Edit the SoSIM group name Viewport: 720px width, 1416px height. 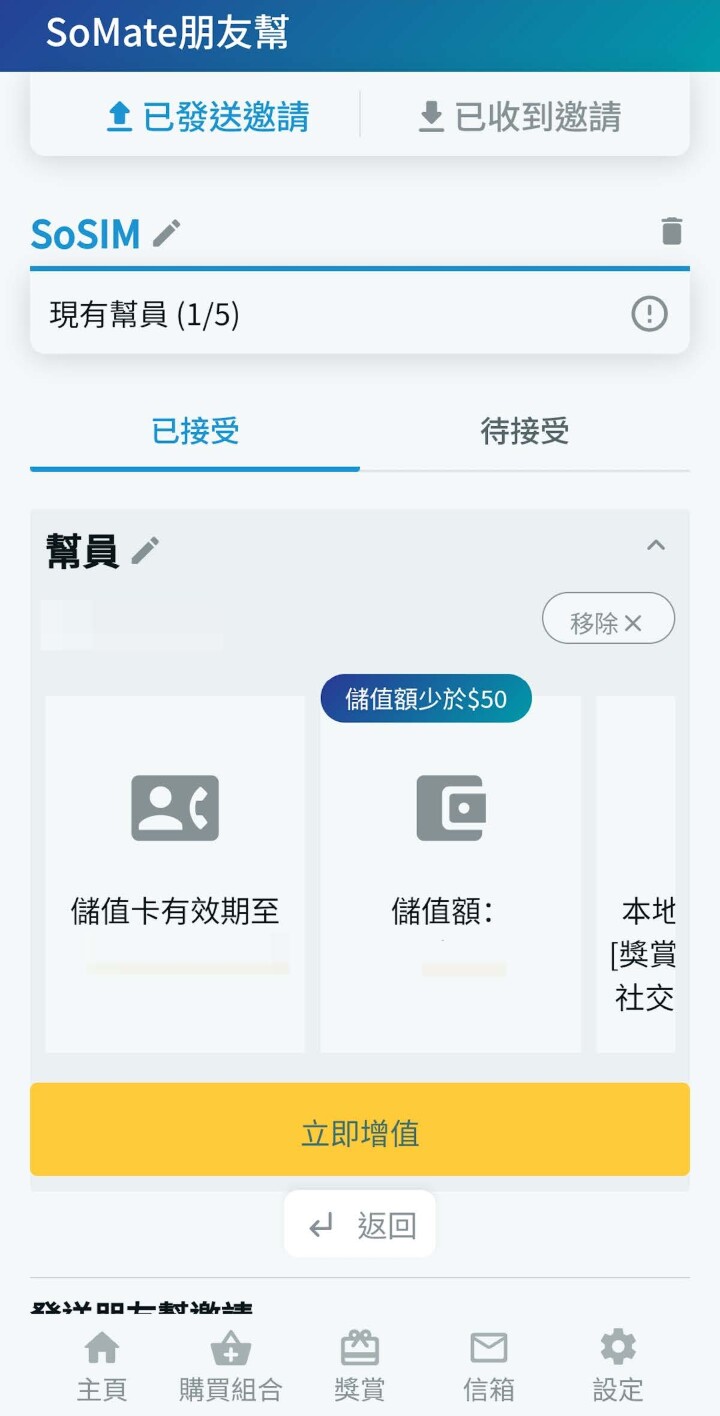tap(167, 233)
